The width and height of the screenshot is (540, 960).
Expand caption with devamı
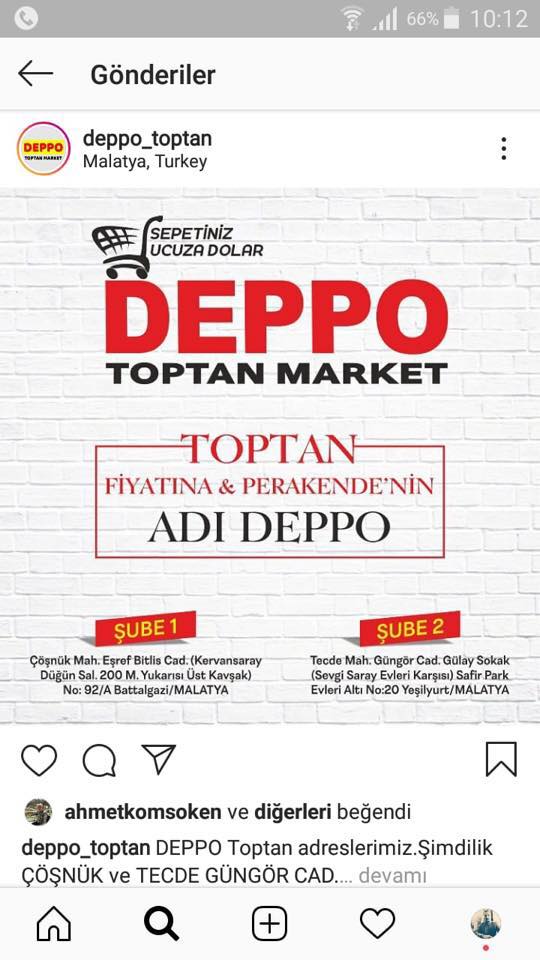pos(392,876)
